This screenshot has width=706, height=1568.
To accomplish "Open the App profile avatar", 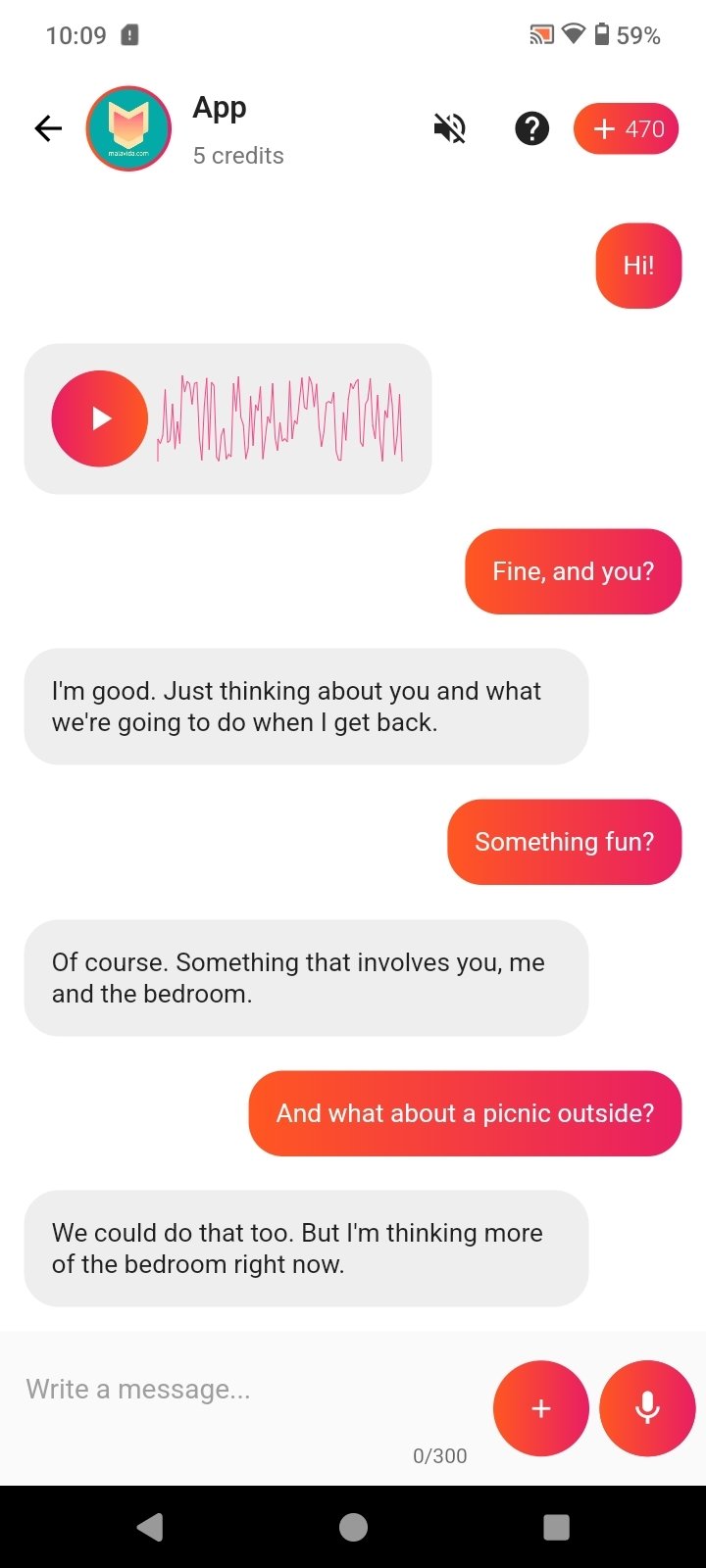I will (x=128, y=128).
